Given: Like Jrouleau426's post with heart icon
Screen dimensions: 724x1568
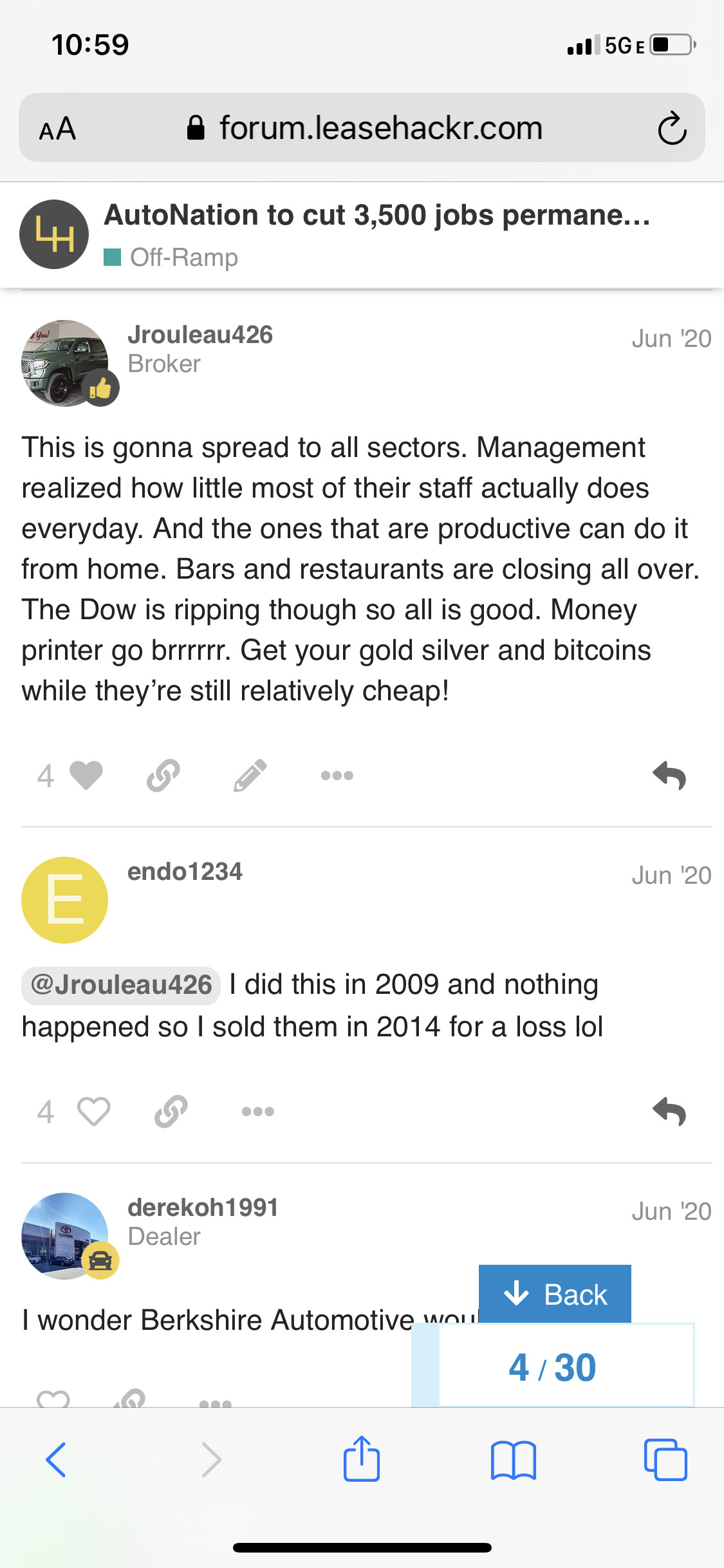Looking at the screenshot, I should [86, 775].
